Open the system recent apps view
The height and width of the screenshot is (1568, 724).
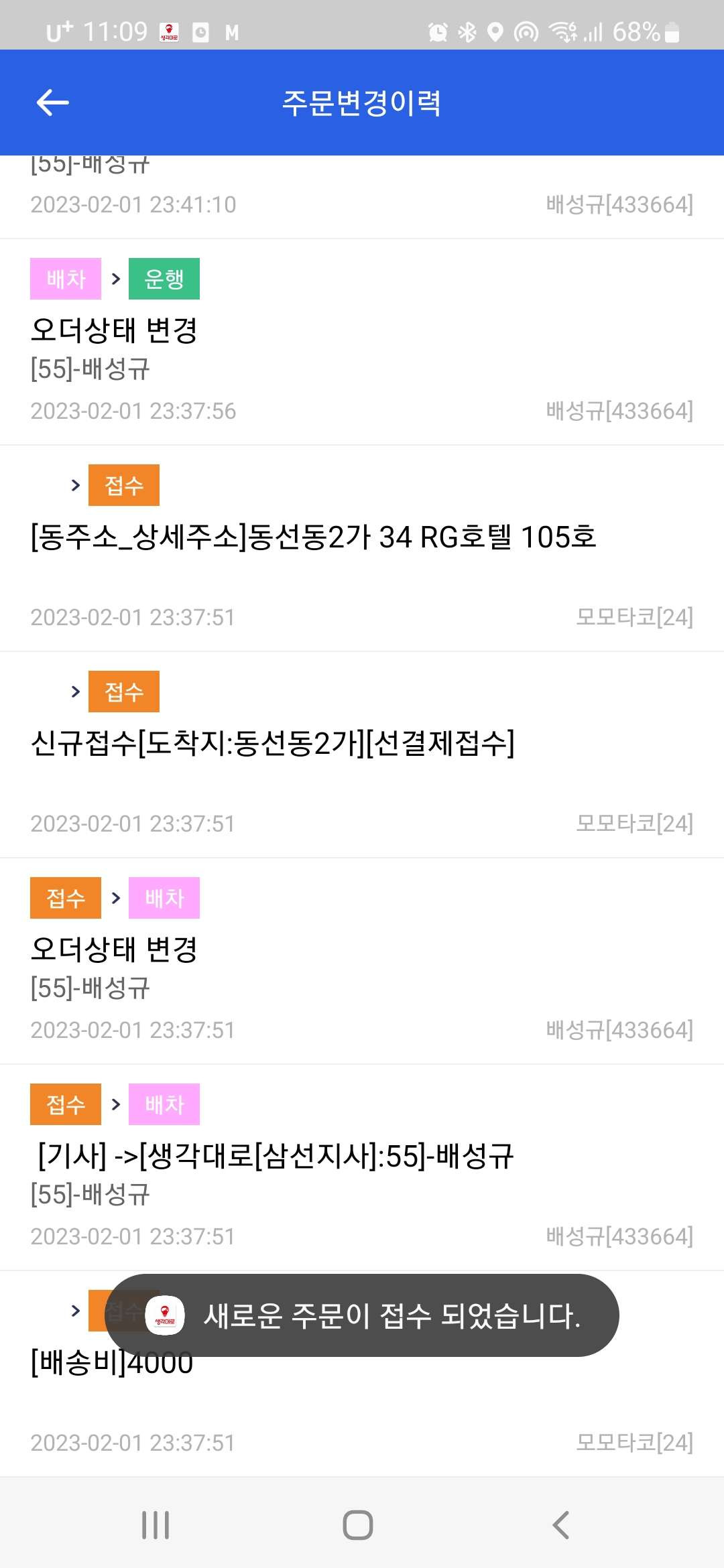[156, 1525]
